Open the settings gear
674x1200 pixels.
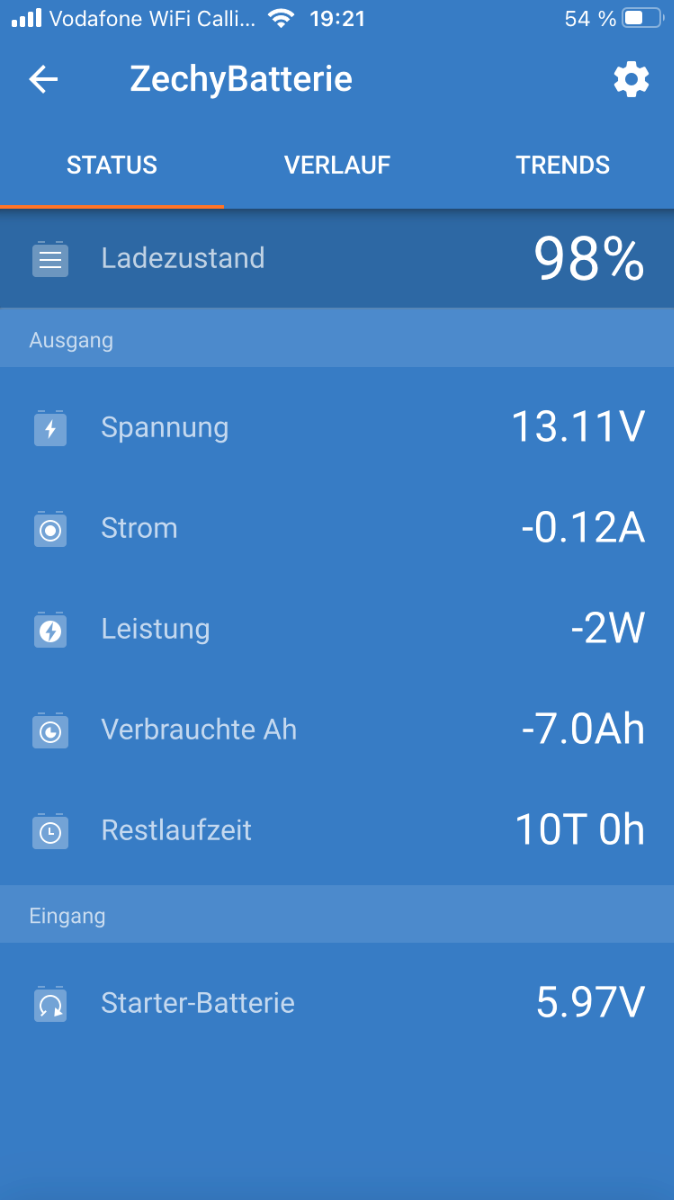pyautogui.click(x=631, y=80)
